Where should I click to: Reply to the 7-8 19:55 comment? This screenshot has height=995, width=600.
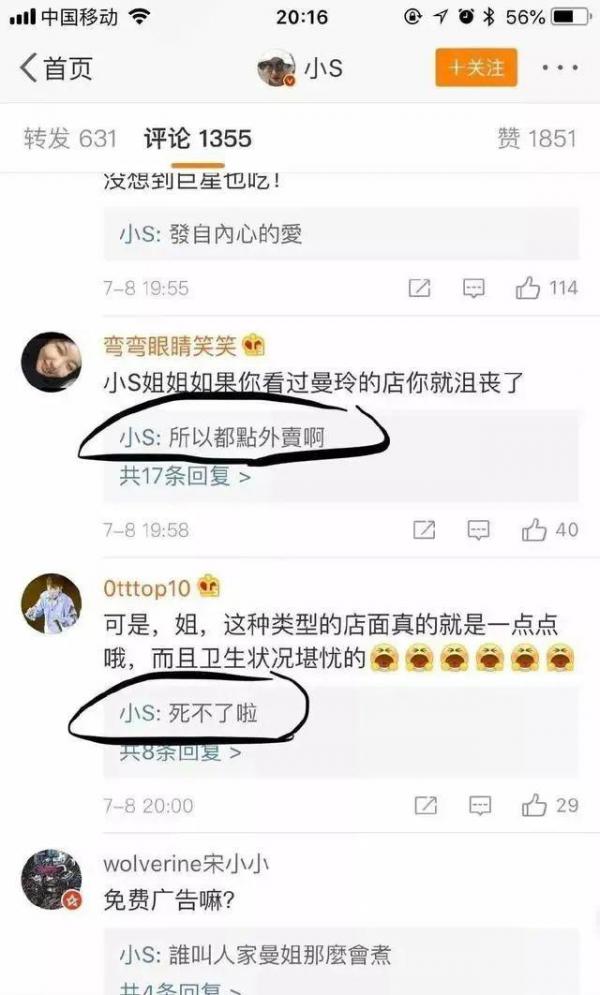474,289
